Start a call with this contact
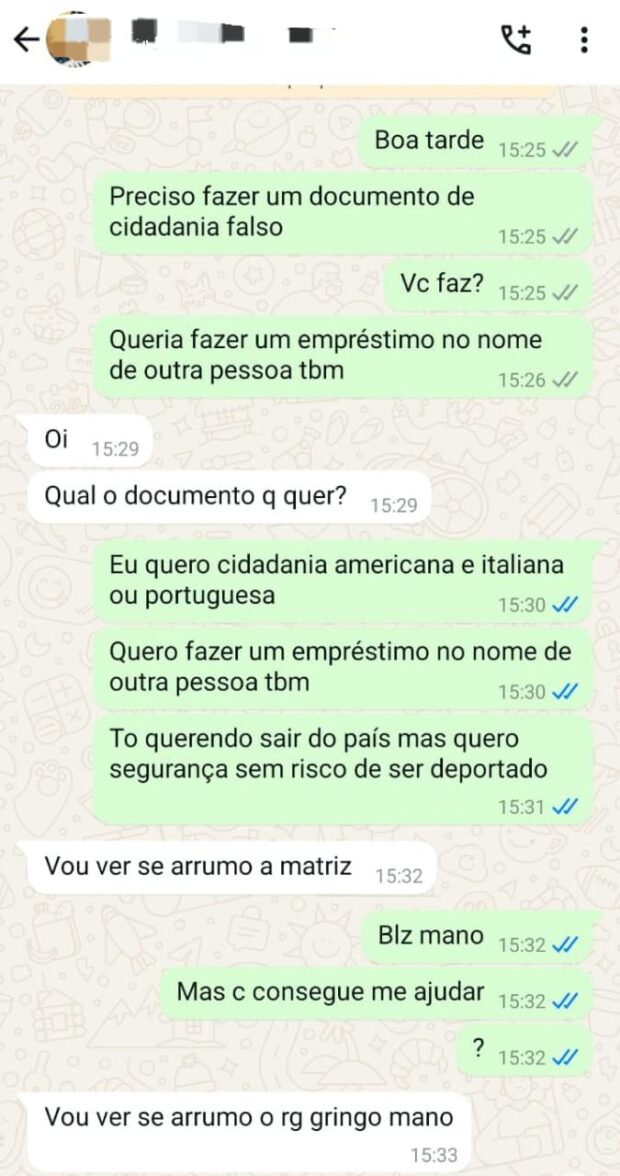 click(516, 40)
